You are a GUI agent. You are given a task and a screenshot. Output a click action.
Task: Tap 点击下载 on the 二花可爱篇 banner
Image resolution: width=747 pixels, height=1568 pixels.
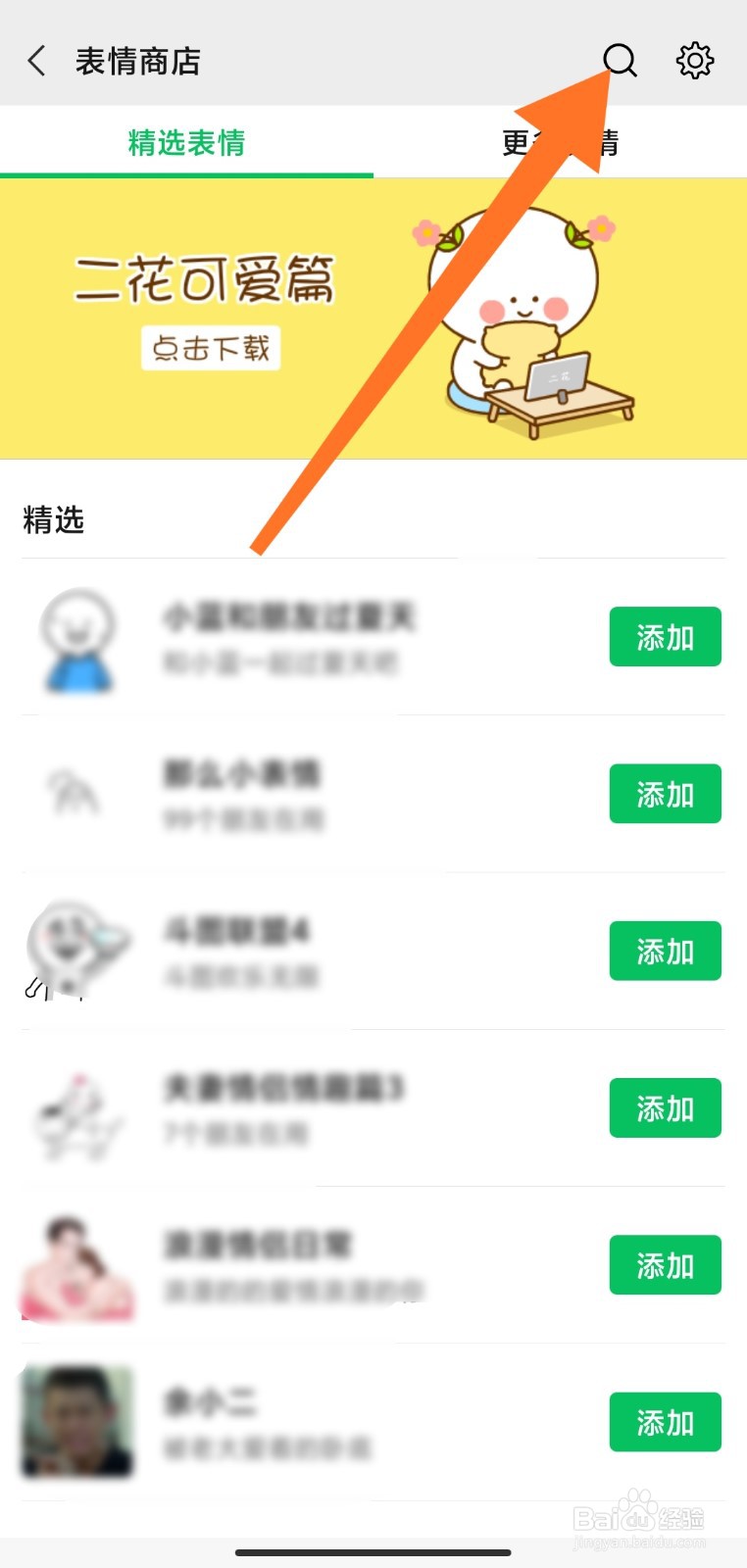click(210, 348)
